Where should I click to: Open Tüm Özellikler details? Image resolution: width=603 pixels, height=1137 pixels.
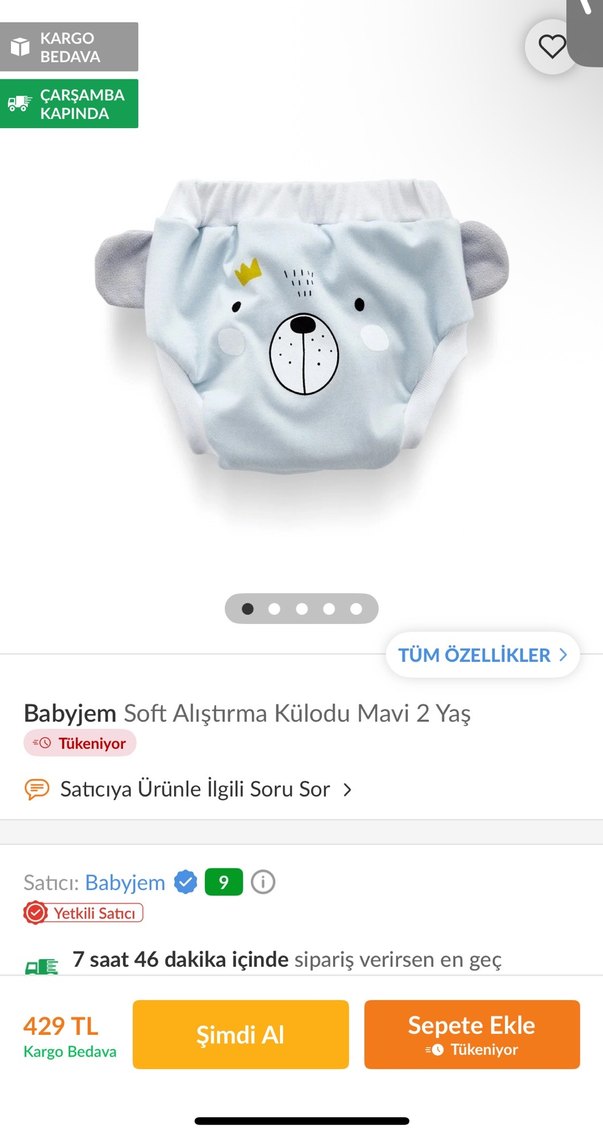pyautogui.click(x=482, y=655)
